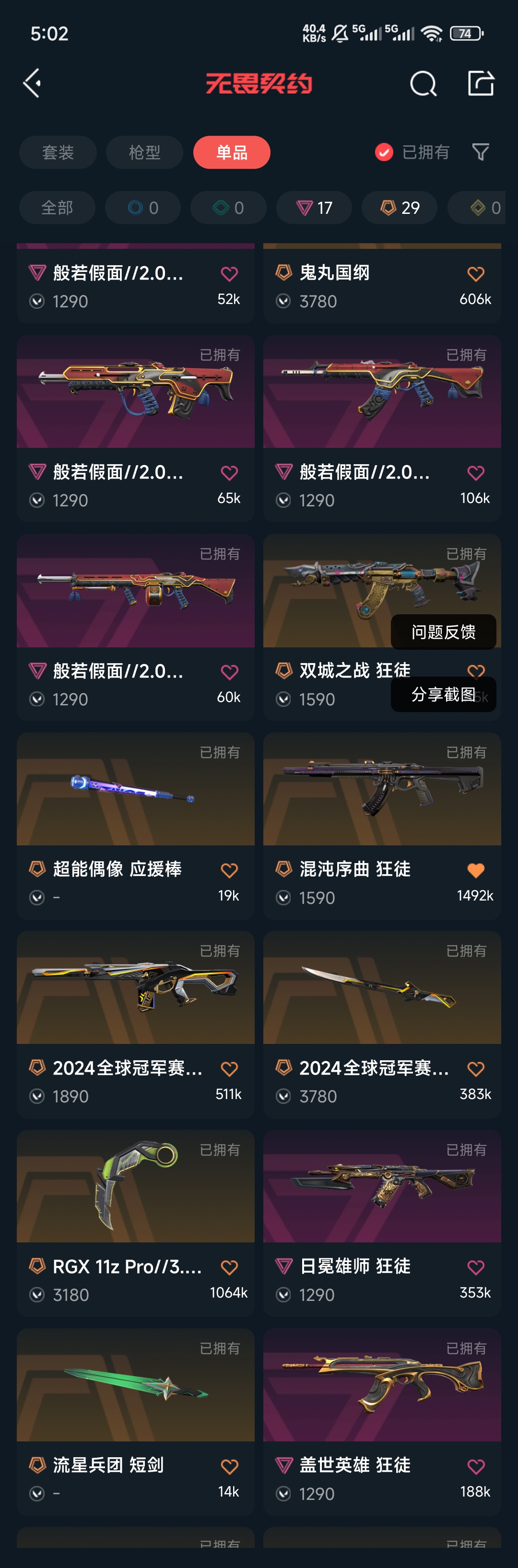Viewport: 518px width, 1568px height.
Task: Like the RGX 11z Pro skin
Action: point(229,1268)
